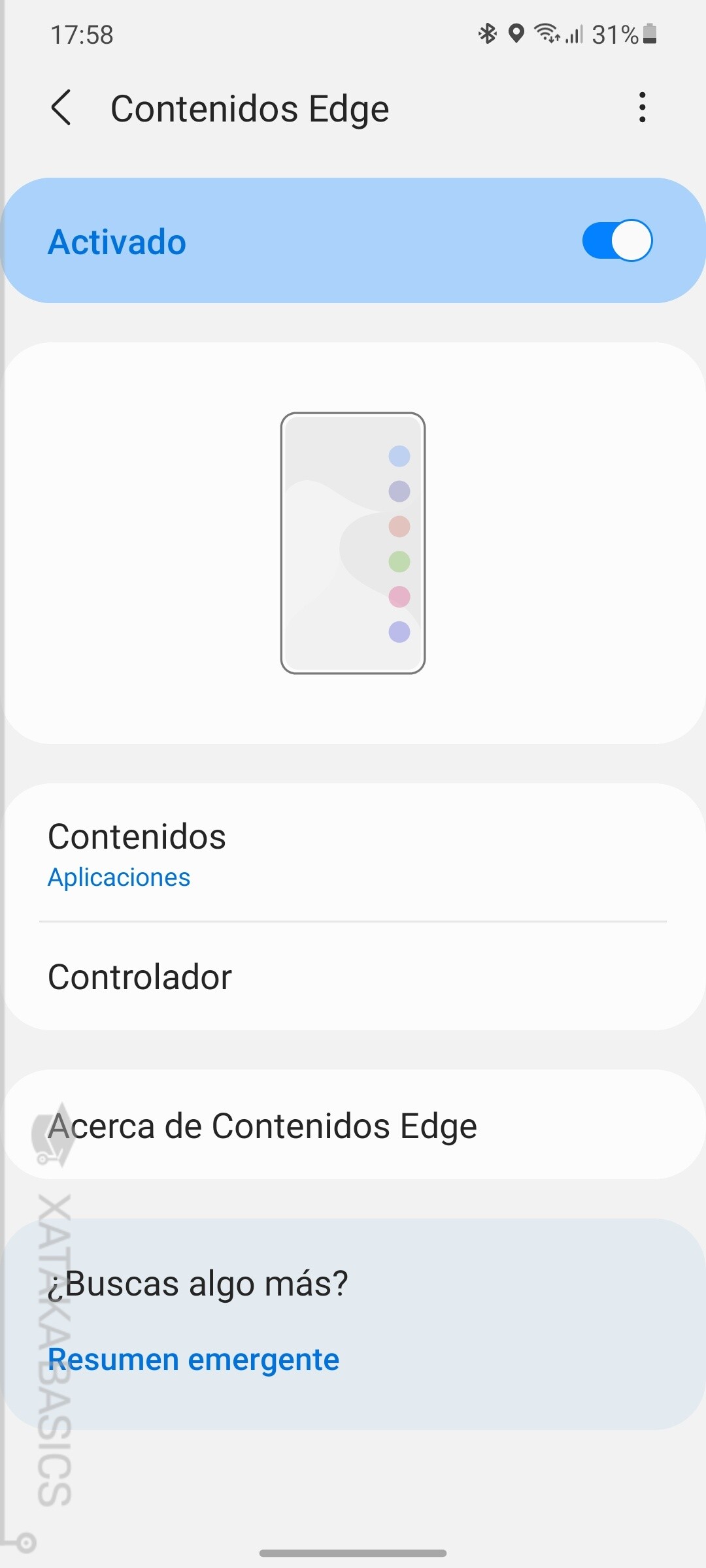Screen dimensions: 706x1568
Task: Click the mobile signal strength icon
Action: (574, 35)
